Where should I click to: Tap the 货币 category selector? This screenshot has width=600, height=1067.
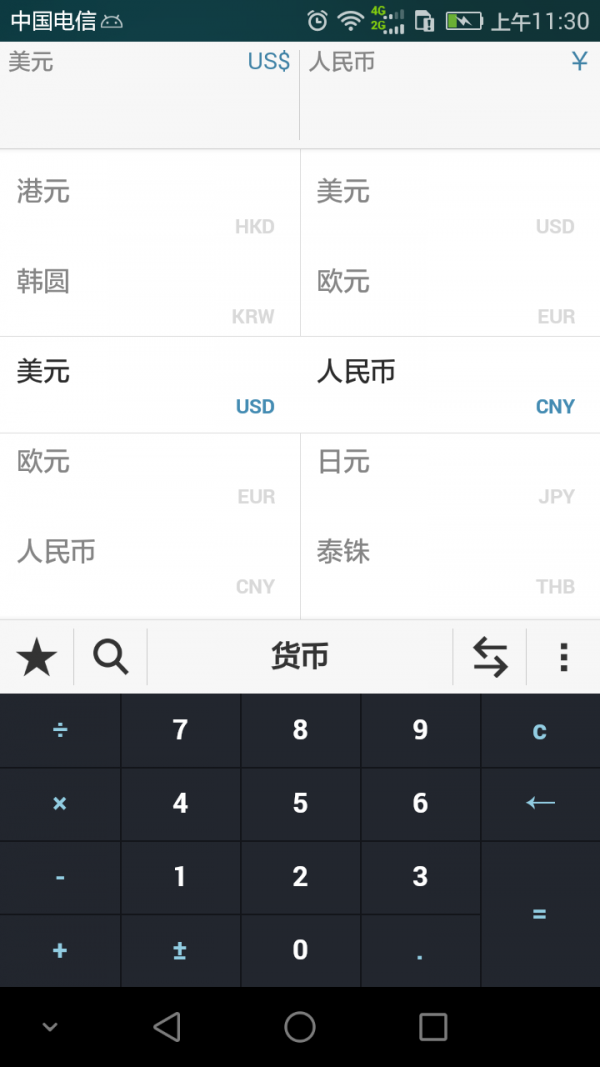(300, 657)
